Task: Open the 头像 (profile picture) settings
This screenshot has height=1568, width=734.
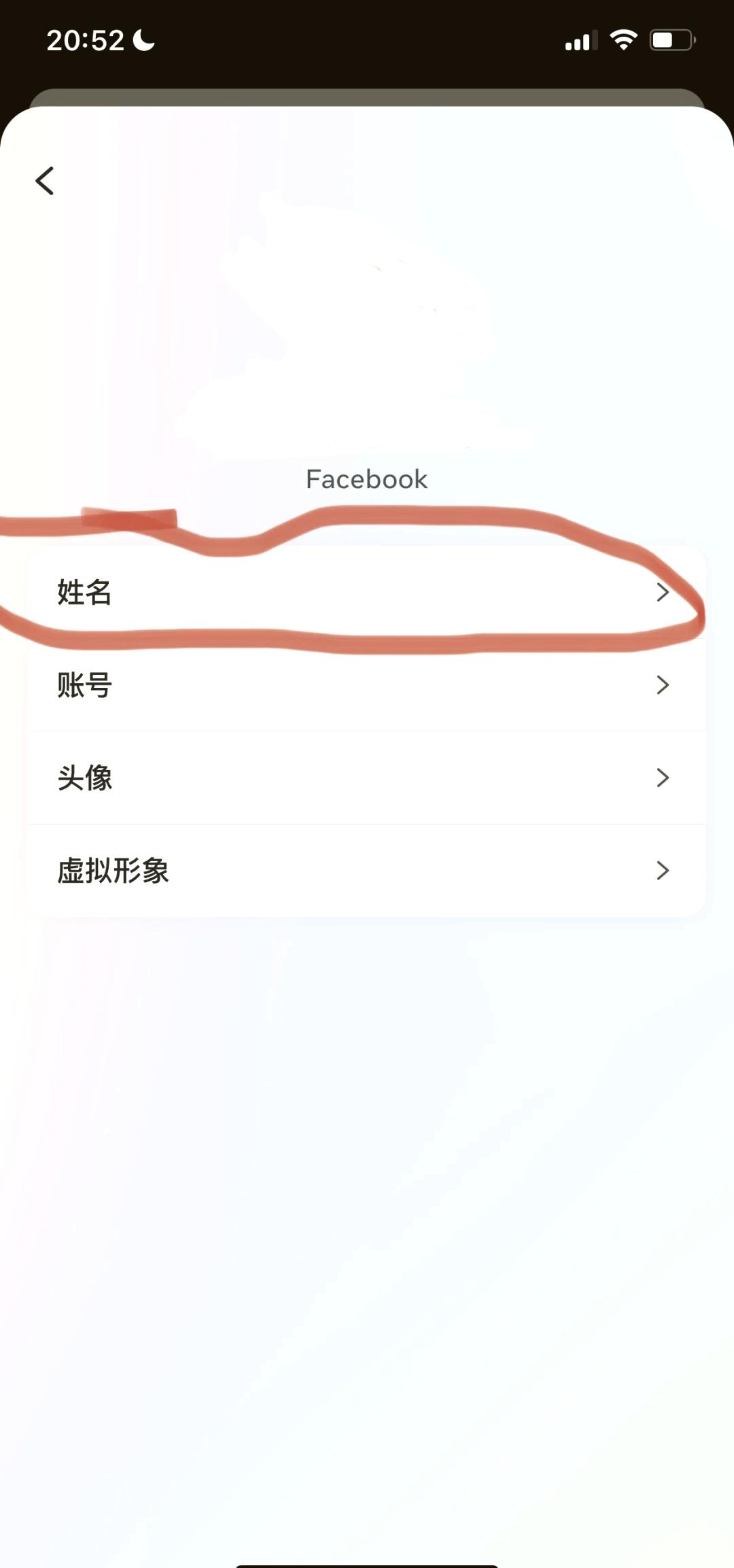Action: click(x=366, y=778)
